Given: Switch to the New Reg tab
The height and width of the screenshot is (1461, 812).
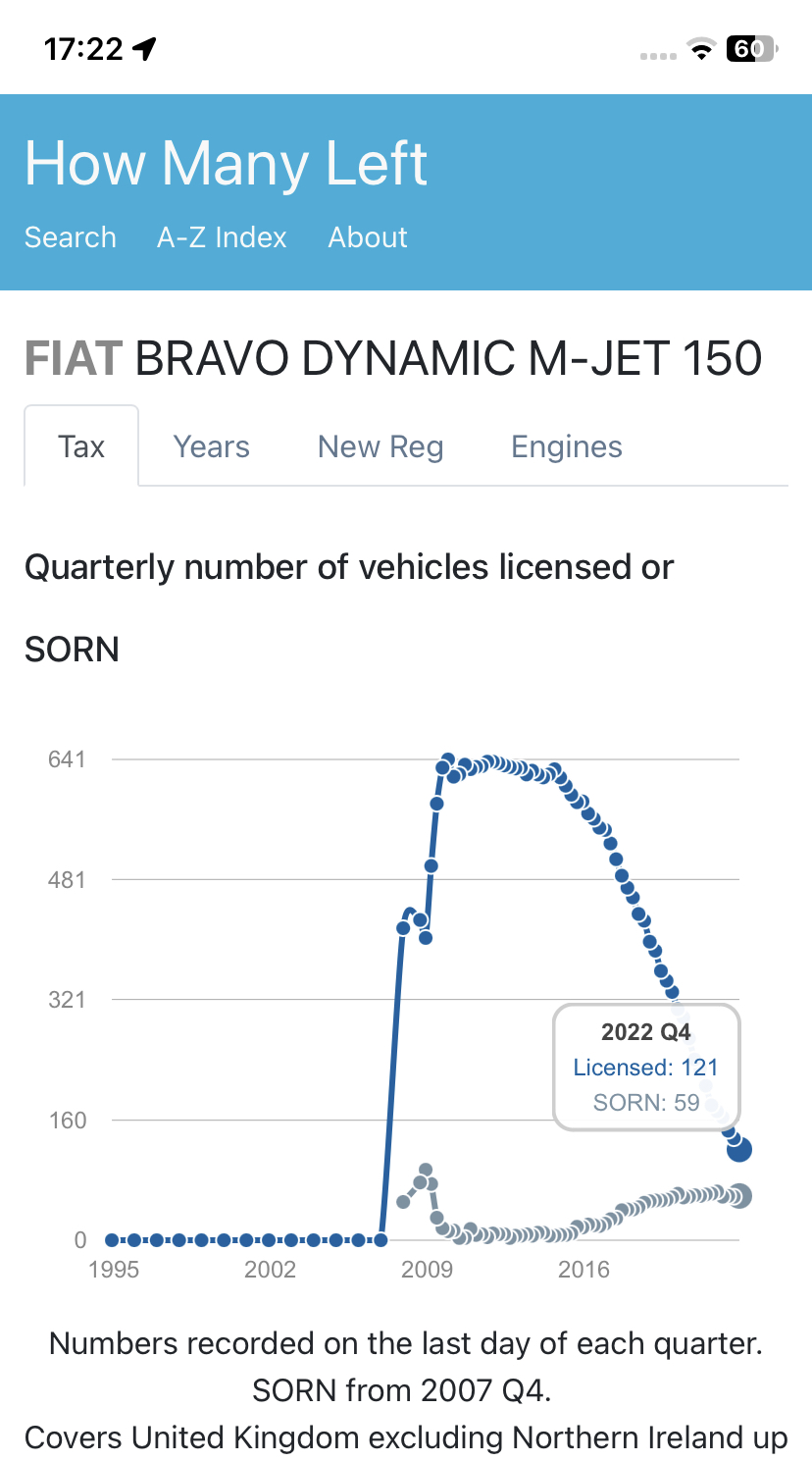Looking at the screenshot, I should coord(381,446).
